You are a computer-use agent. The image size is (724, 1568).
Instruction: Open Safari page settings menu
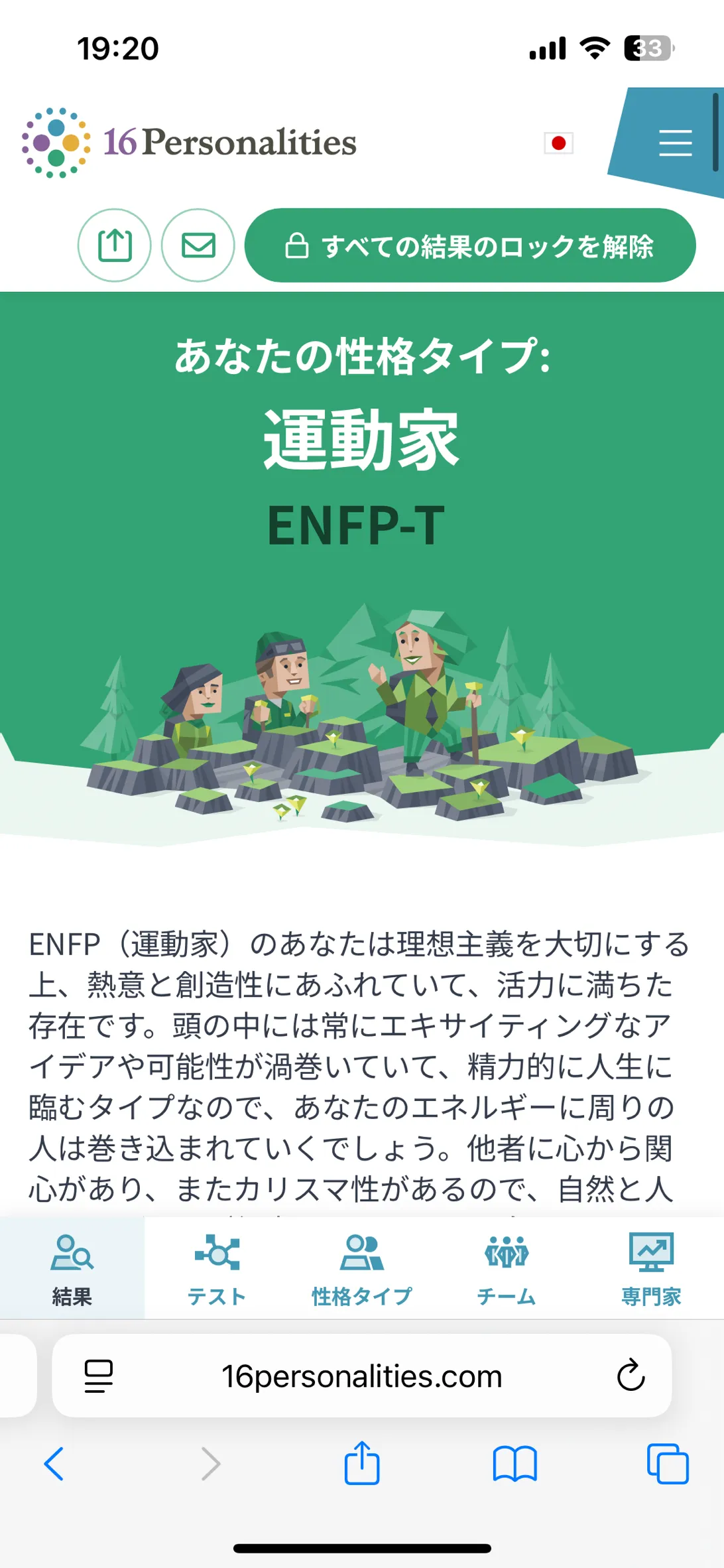point(99,1376)
